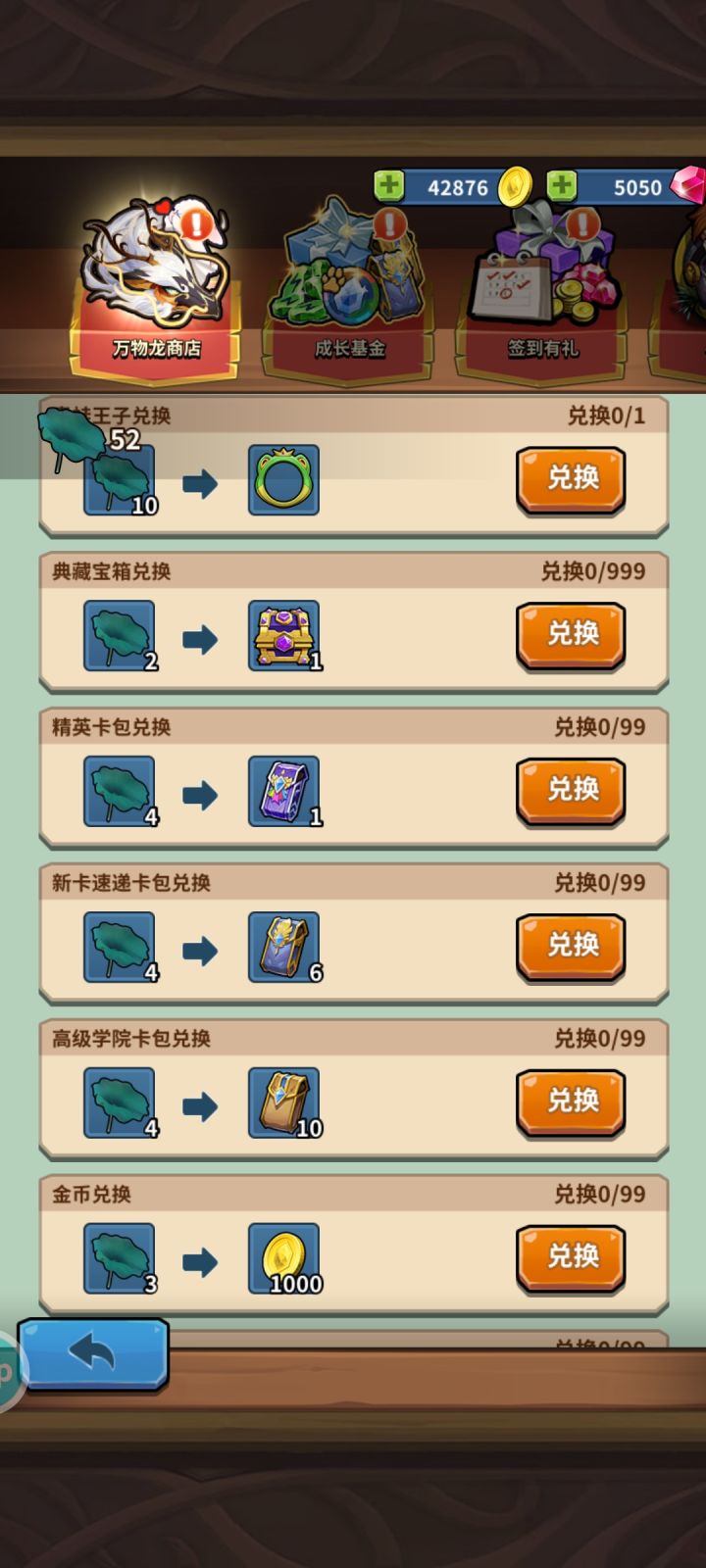Click the green plus beside the gold coin counter
The image size is (706, 1568).
click(389, 187)
